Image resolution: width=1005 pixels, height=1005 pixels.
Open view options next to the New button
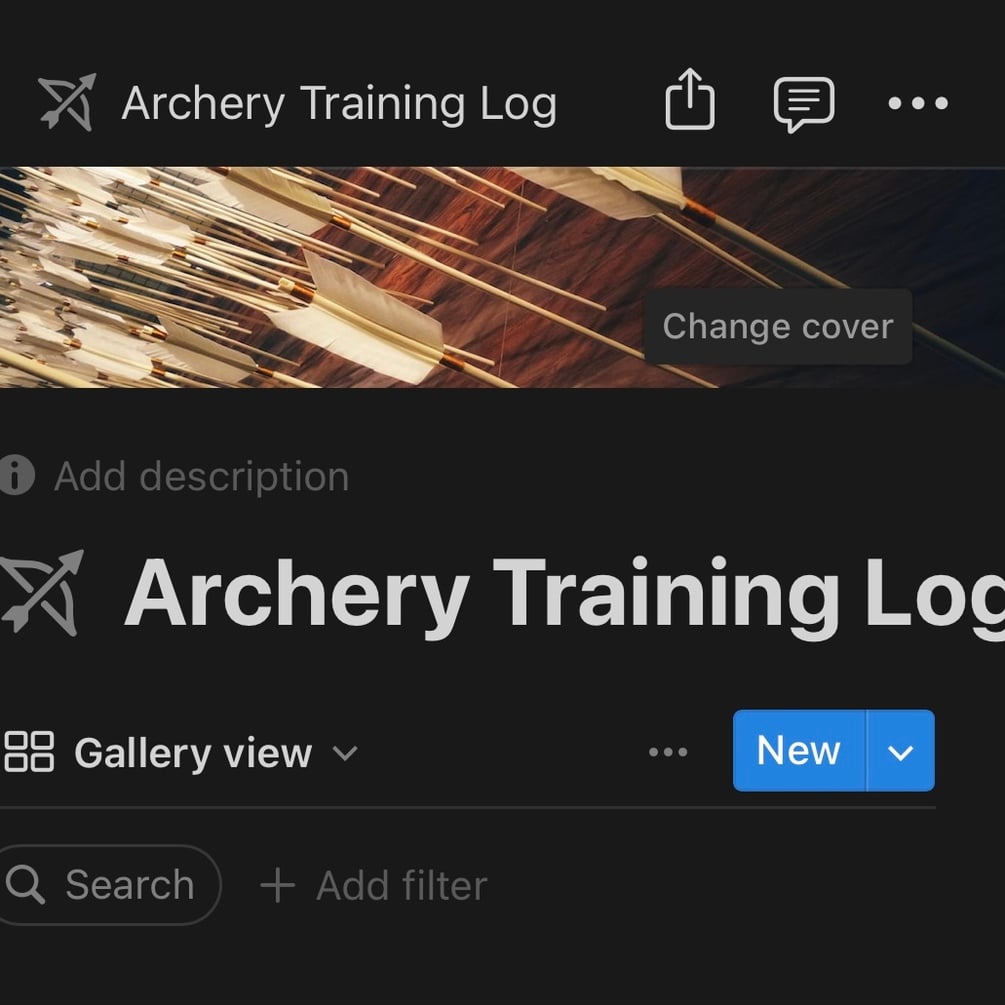668,752
